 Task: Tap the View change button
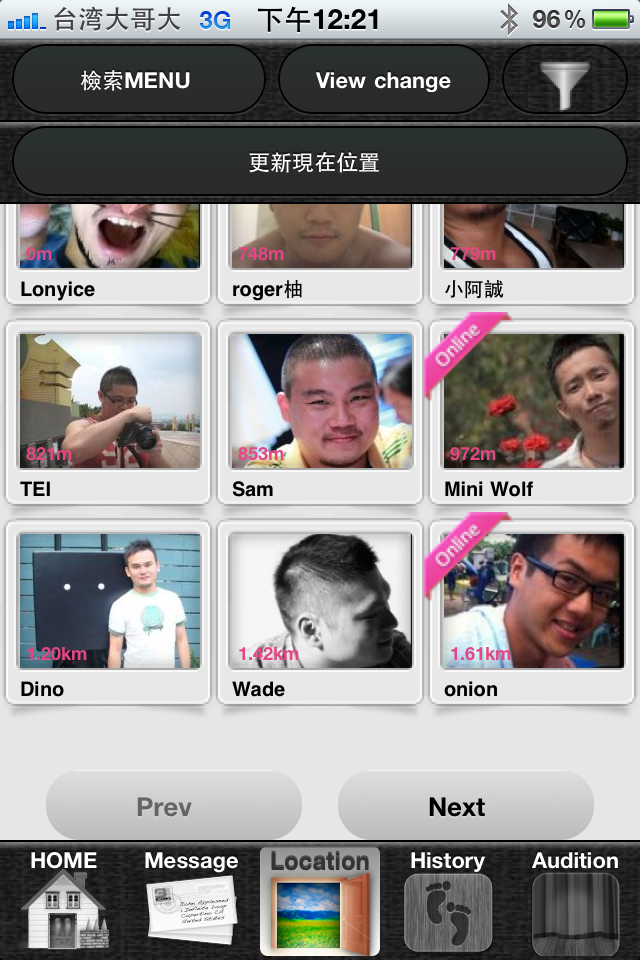[x=383, y=80]
